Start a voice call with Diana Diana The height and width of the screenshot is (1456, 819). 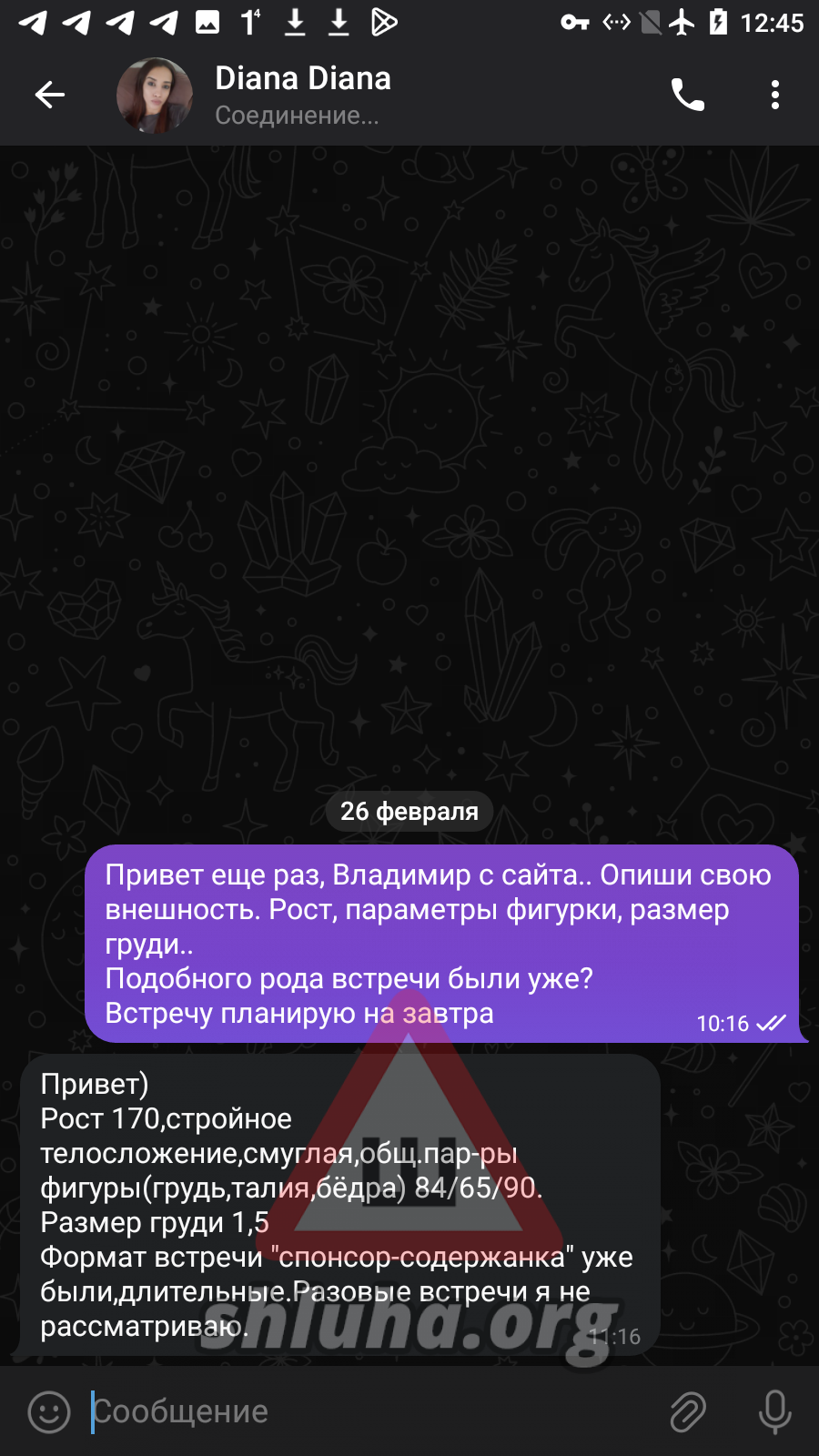[687, 95]
